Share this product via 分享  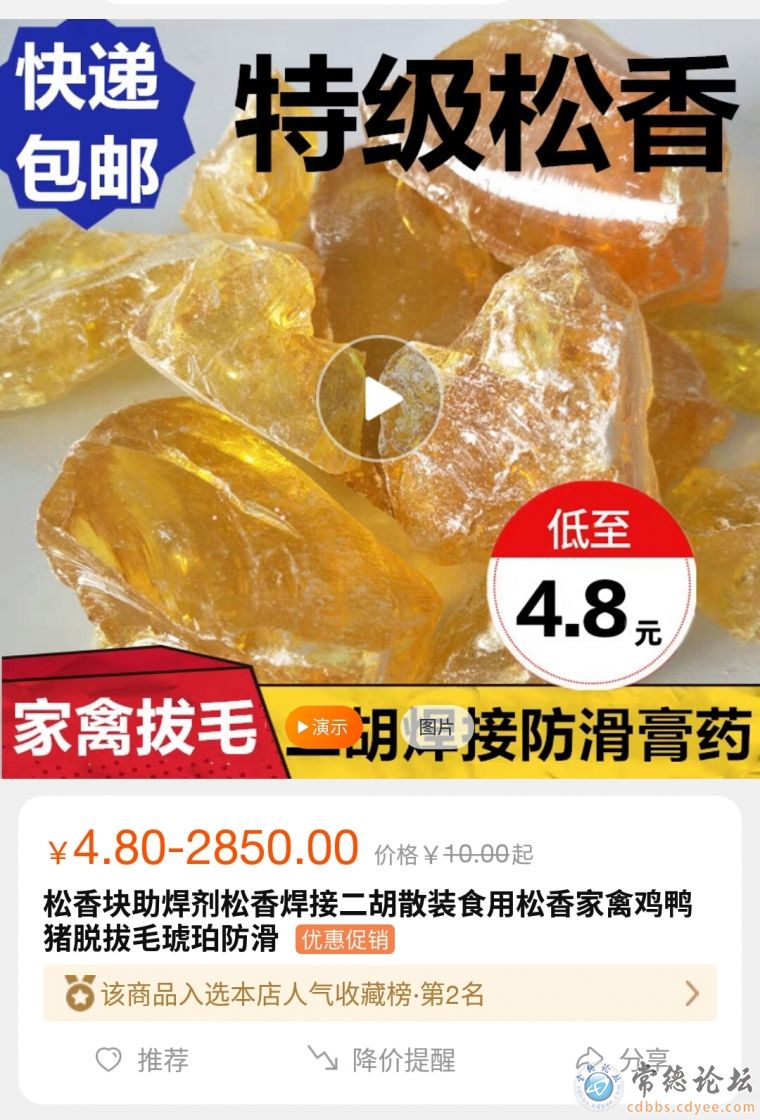(625, 1060)
